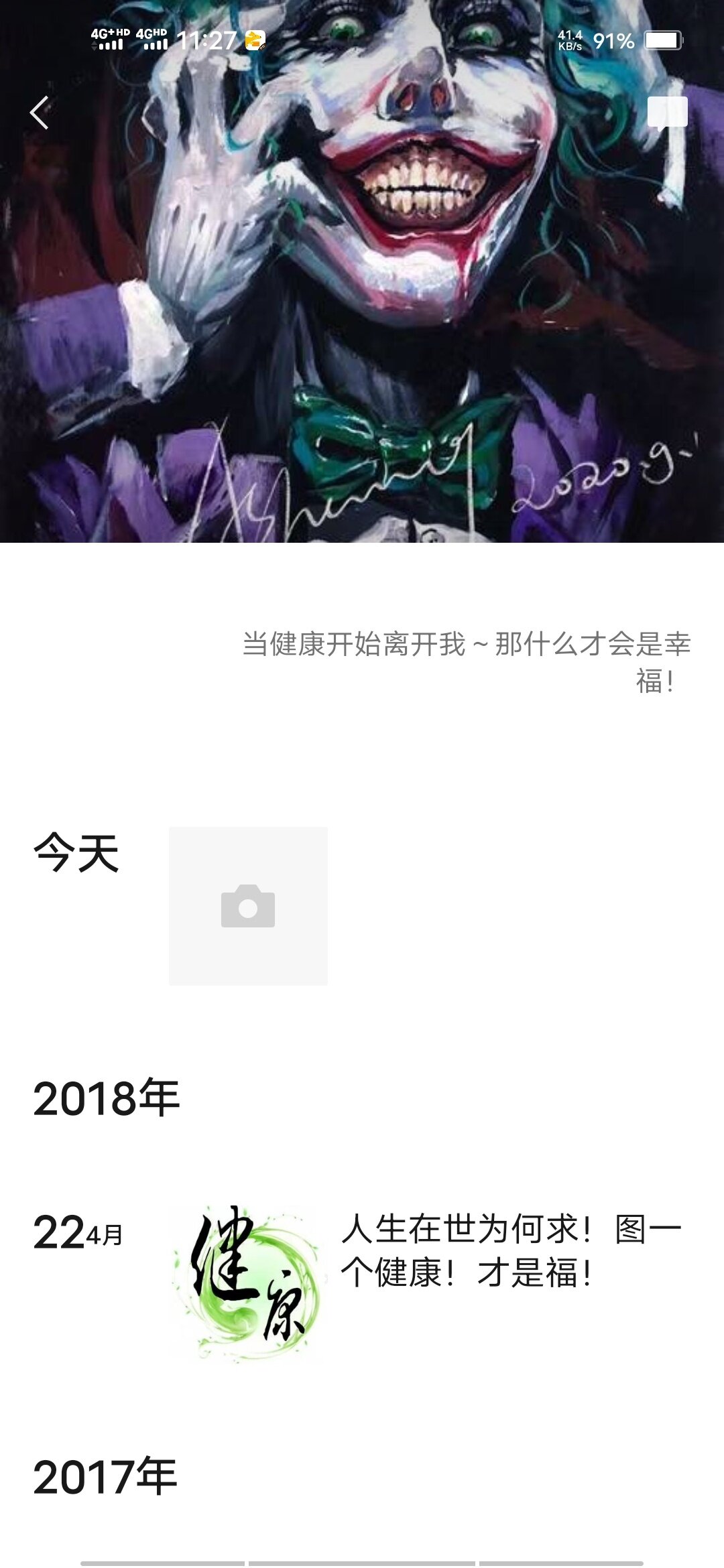Image resolution: width=724 pixels, height=1568 pixels.
Task: Open the messages icon at top right
Action: (667, 113)
